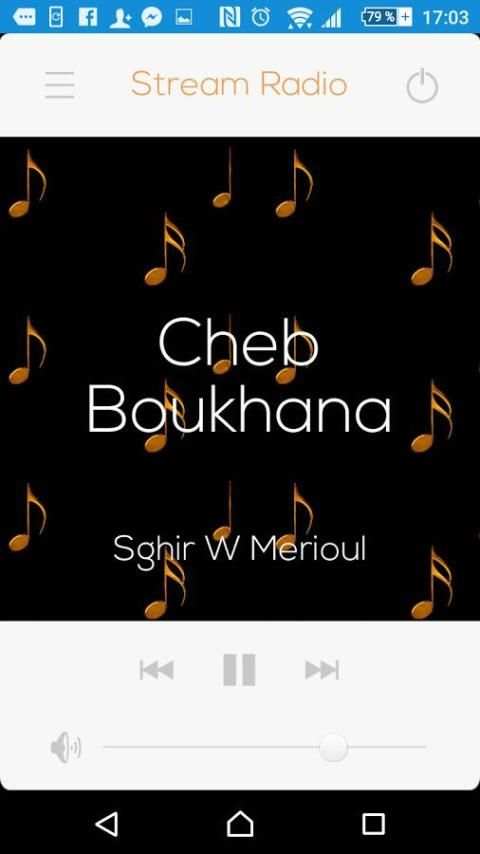Pause the current stream
This screenshot has height=854, width=480.
pos(239,669)
